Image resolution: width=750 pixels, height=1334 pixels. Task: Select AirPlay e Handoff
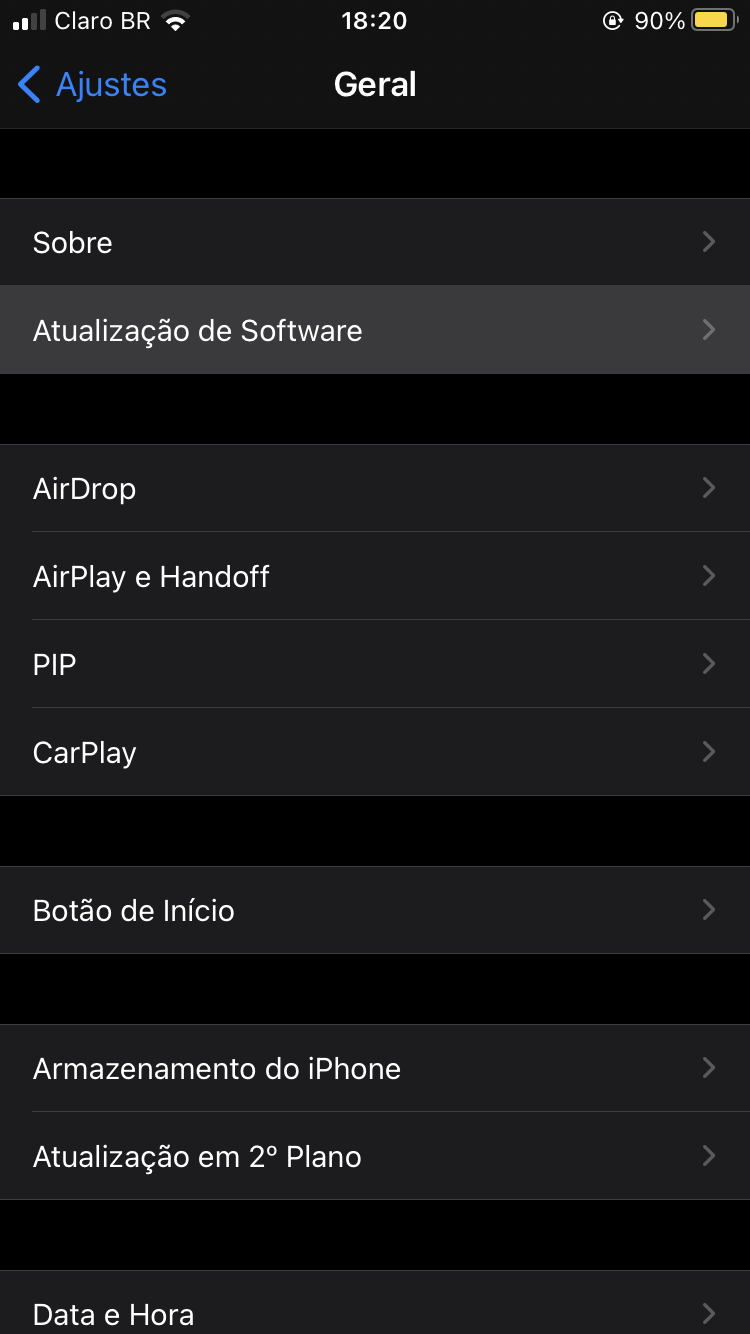375,576
